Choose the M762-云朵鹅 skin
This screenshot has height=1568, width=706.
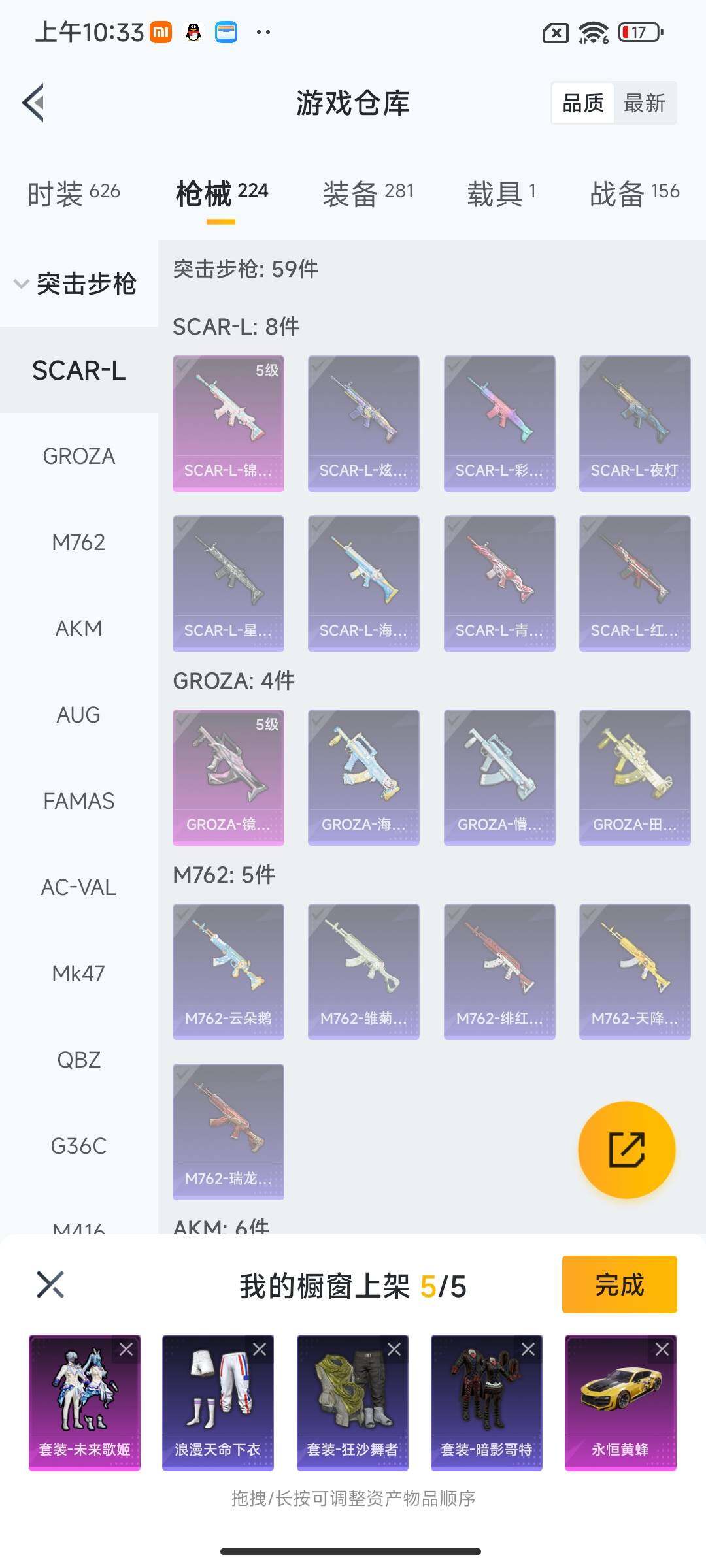(x=228, y=971)
